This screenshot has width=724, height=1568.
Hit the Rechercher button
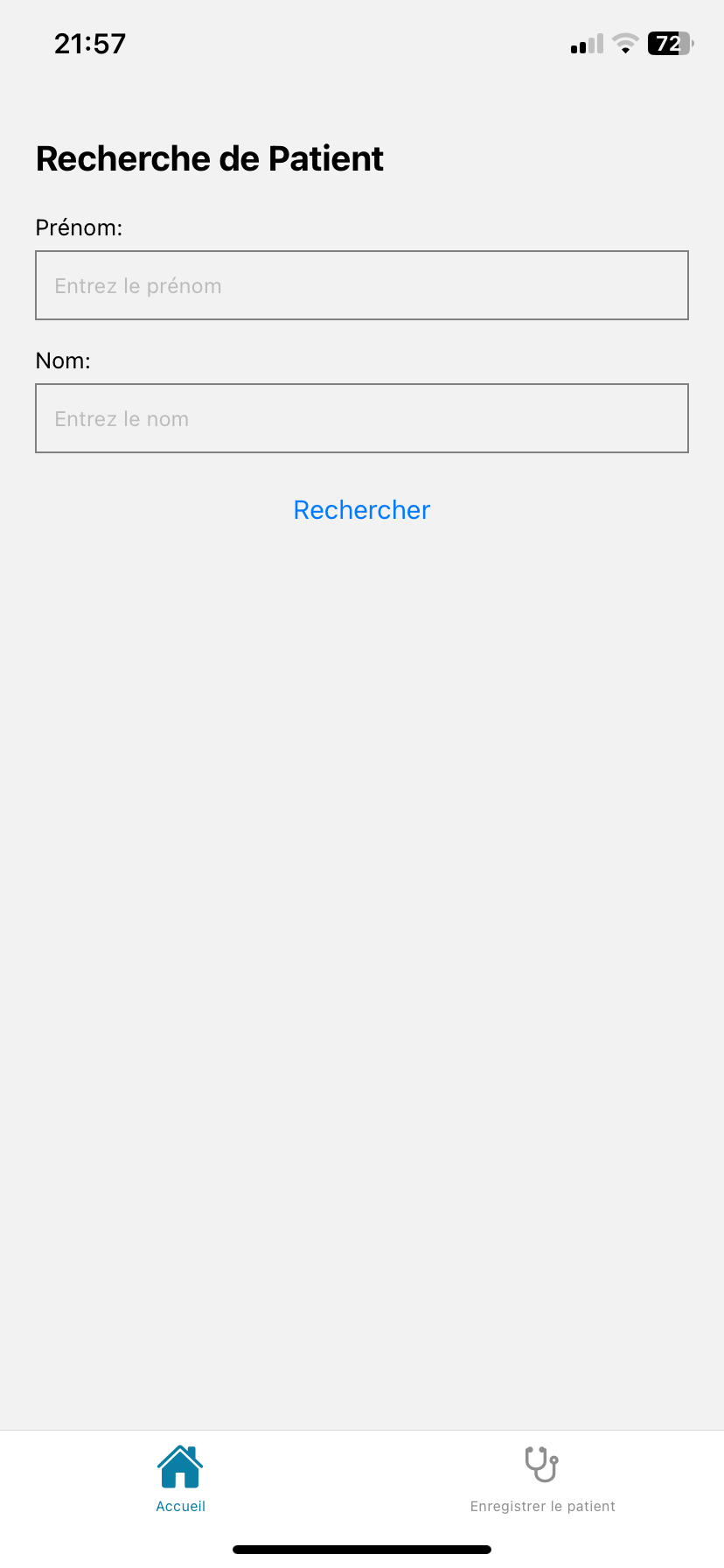(x=362, y=510)
